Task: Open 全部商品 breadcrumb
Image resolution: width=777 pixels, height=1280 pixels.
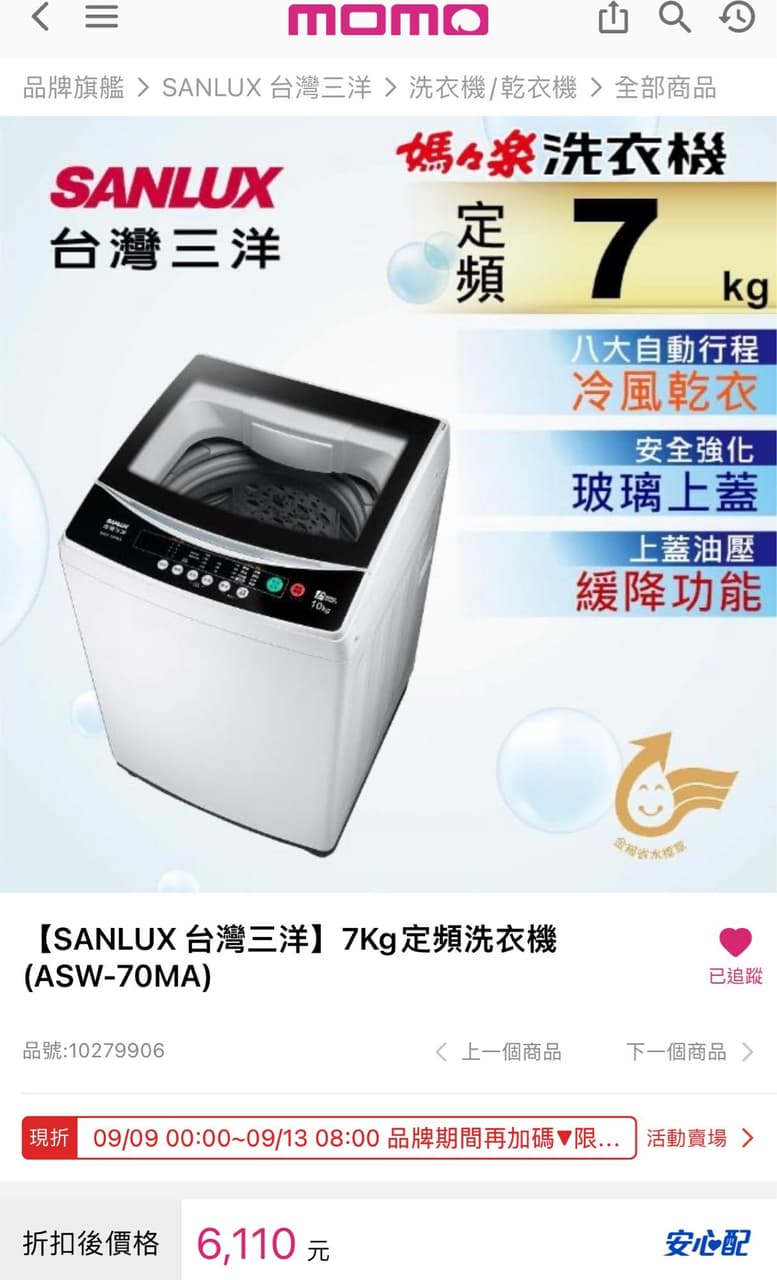Action: tap(666, 88)
